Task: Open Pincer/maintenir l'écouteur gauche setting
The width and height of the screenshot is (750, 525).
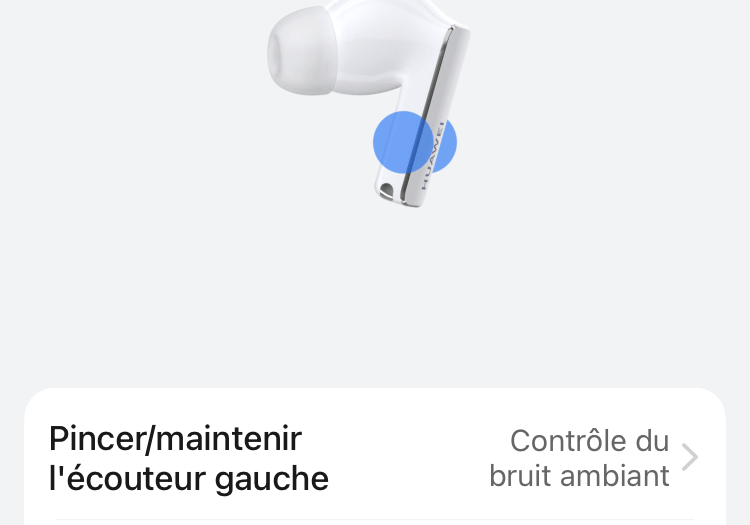Action: pyautogui.click(x=374, y=458)
